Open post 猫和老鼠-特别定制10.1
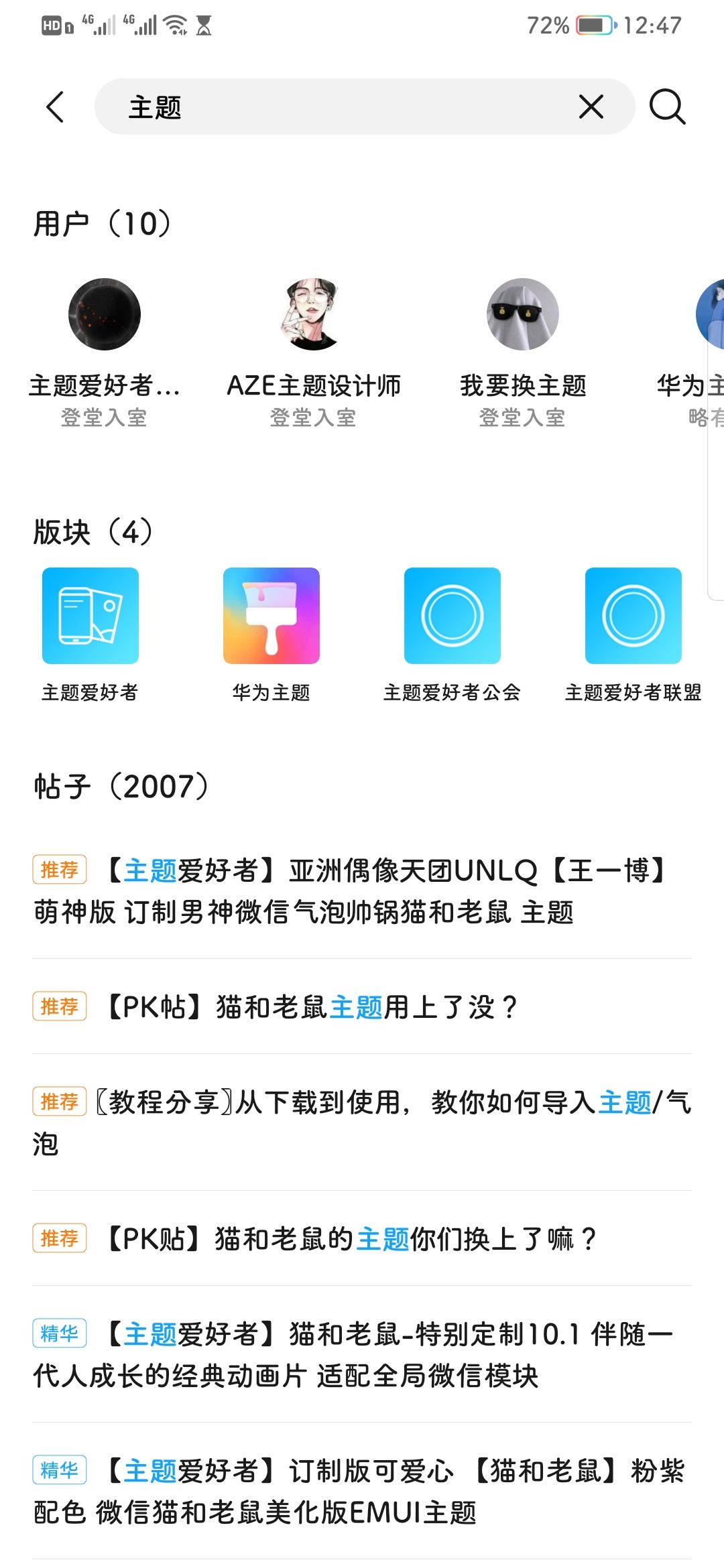724x1568 pixels. click(362, 1355)
